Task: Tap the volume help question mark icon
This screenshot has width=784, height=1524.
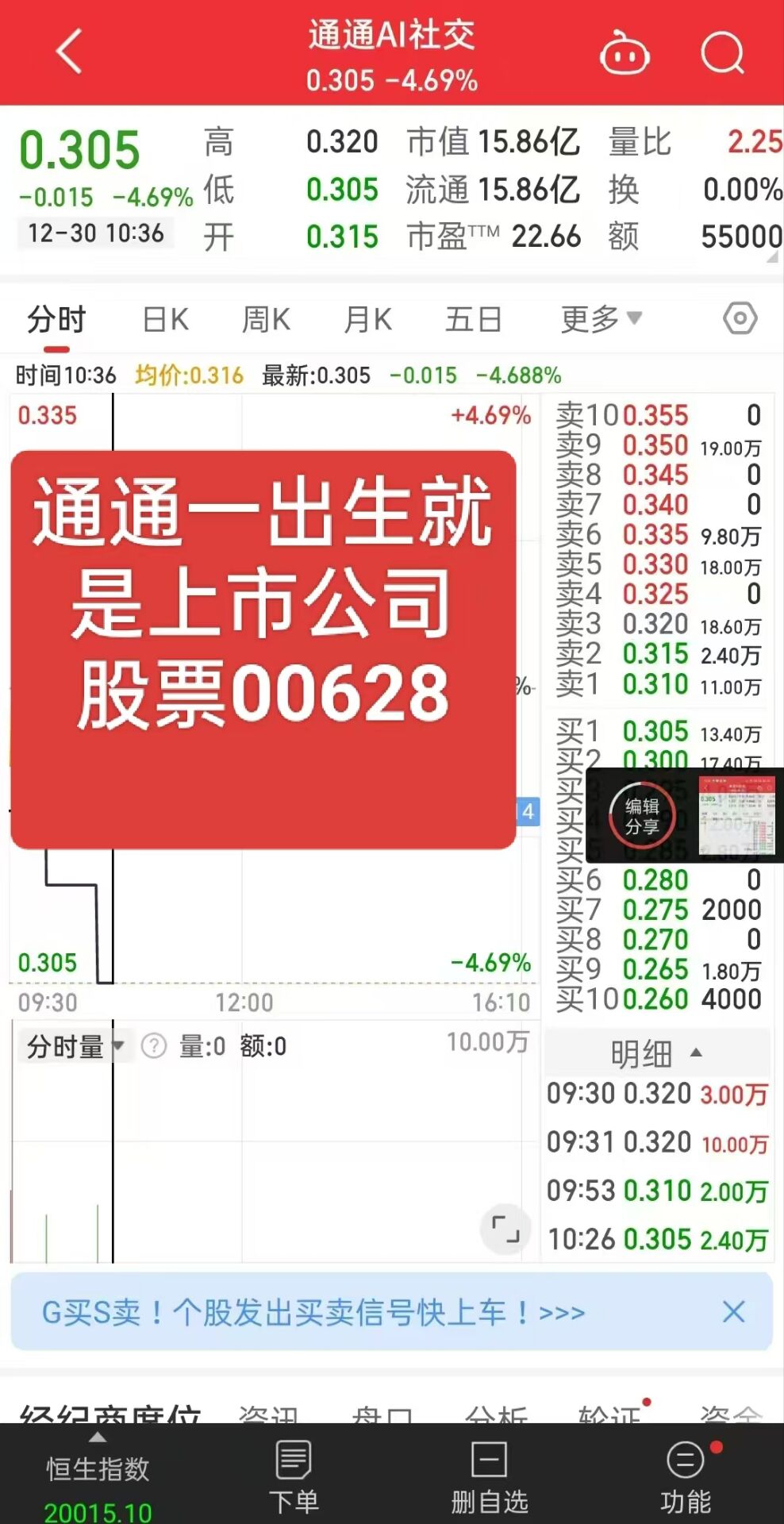Action: 153,1045
